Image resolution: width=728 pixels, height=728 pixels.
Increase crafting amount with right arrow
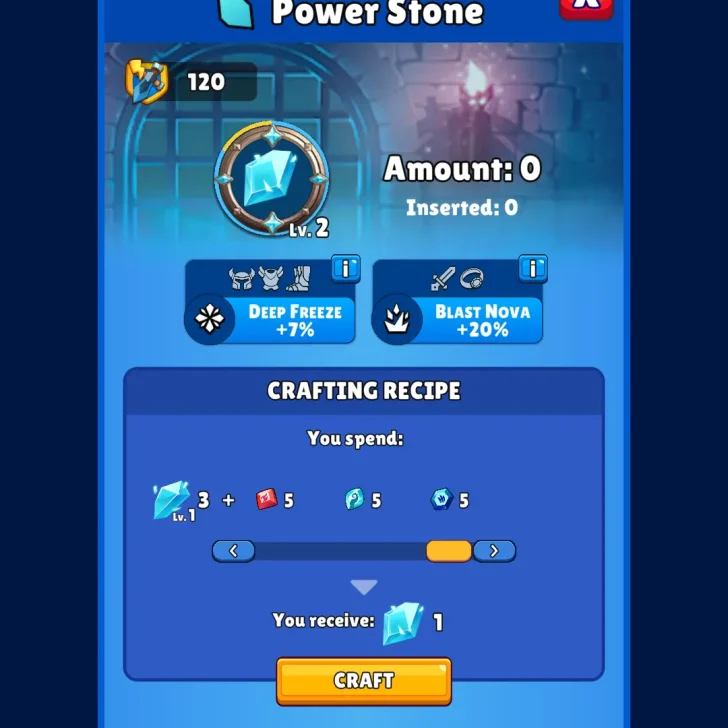(x=494, y=551)
